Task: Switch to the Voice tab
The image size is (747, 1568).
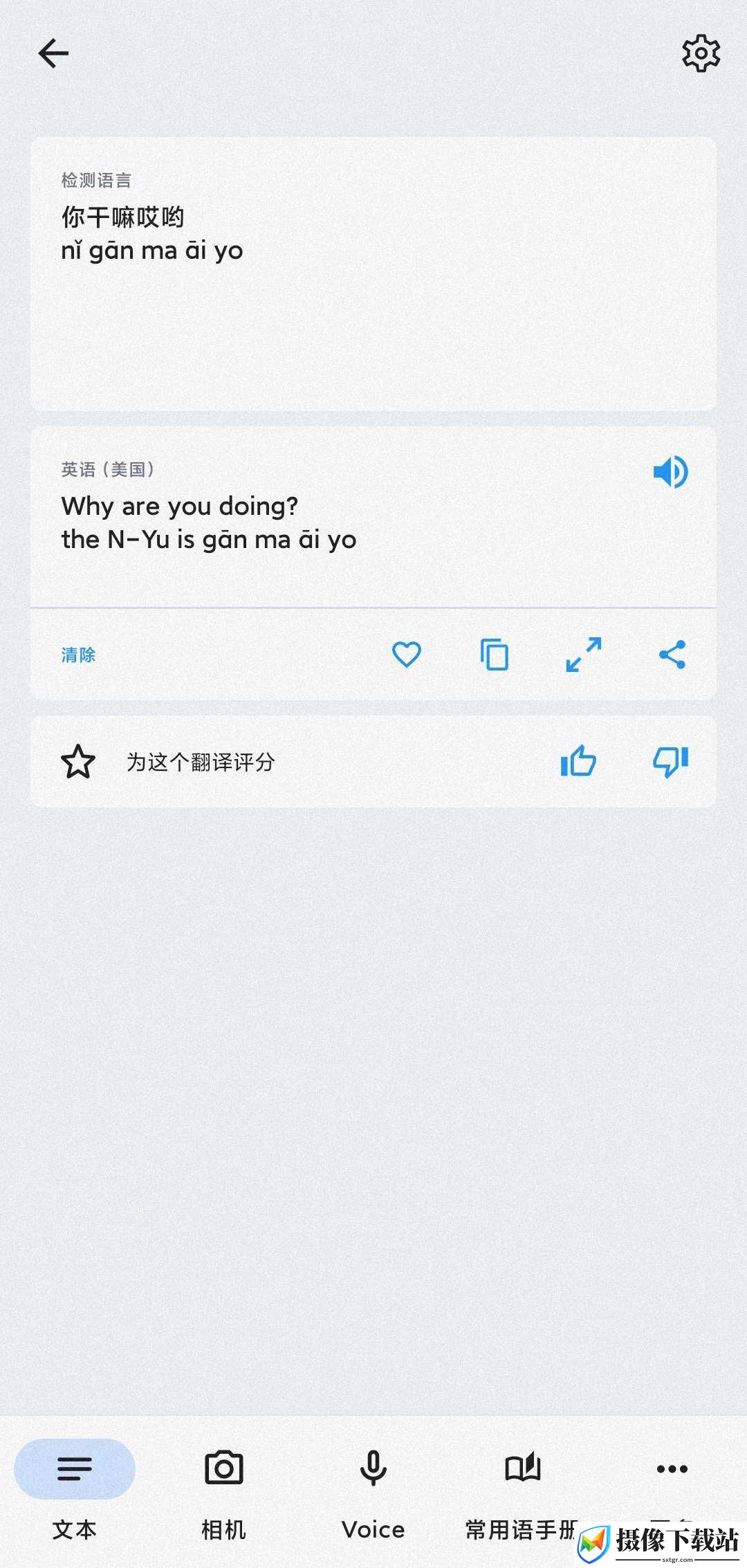Action: click(373, 1486)
